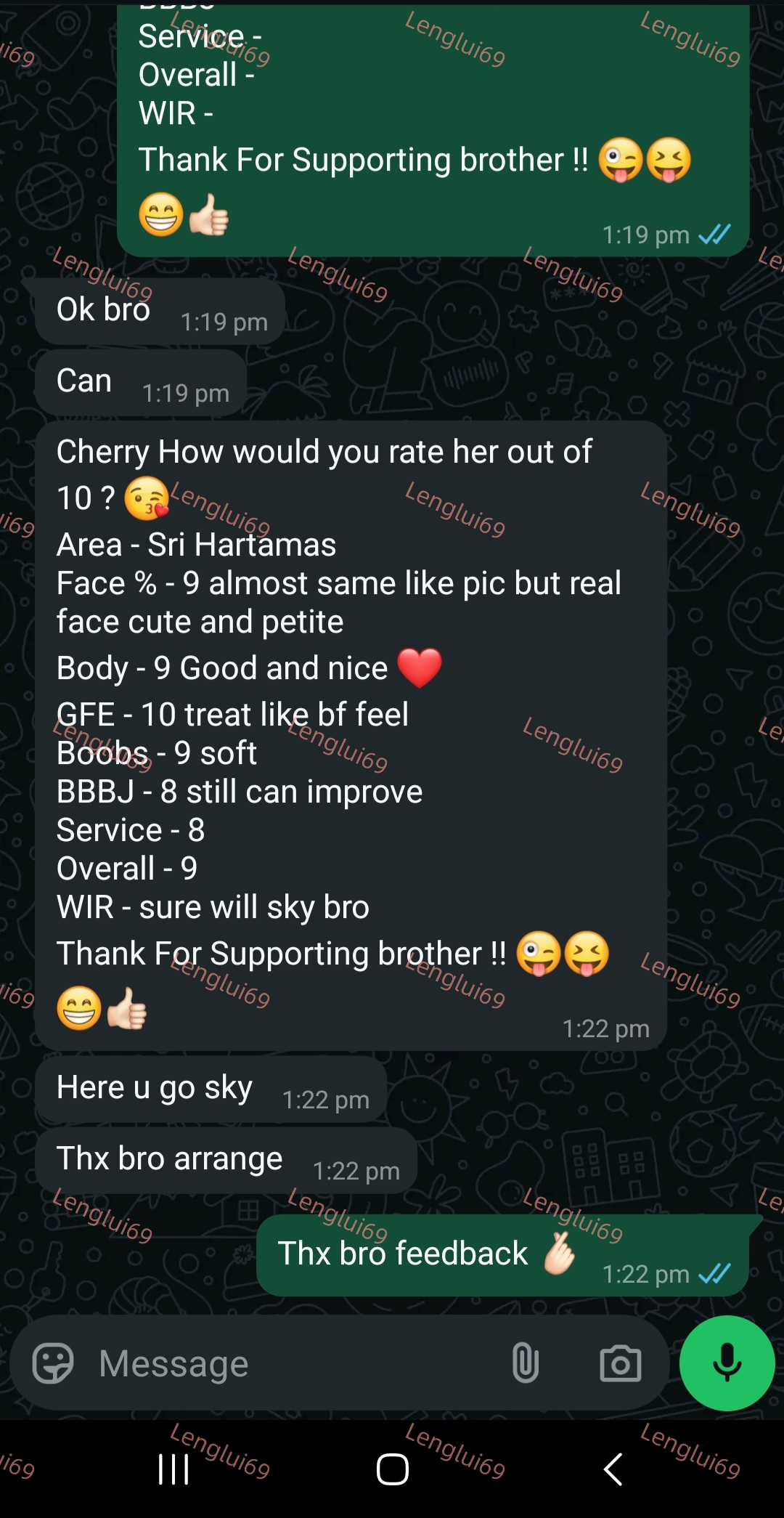The height and width of the screenshot is (1518, 784).
Task: Open the camera from the message bar
Action: coord(621,1363)
